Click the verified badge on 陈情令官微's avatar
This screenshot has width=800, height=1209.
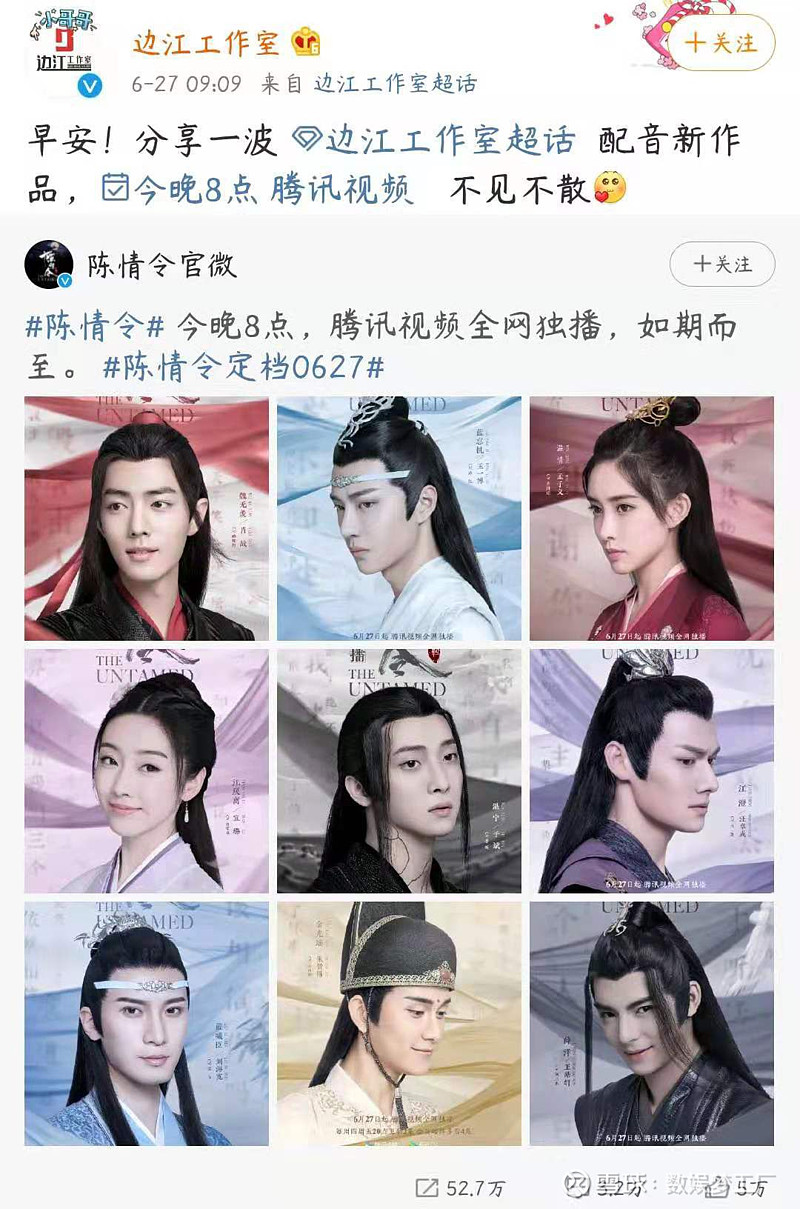(68, 280)
